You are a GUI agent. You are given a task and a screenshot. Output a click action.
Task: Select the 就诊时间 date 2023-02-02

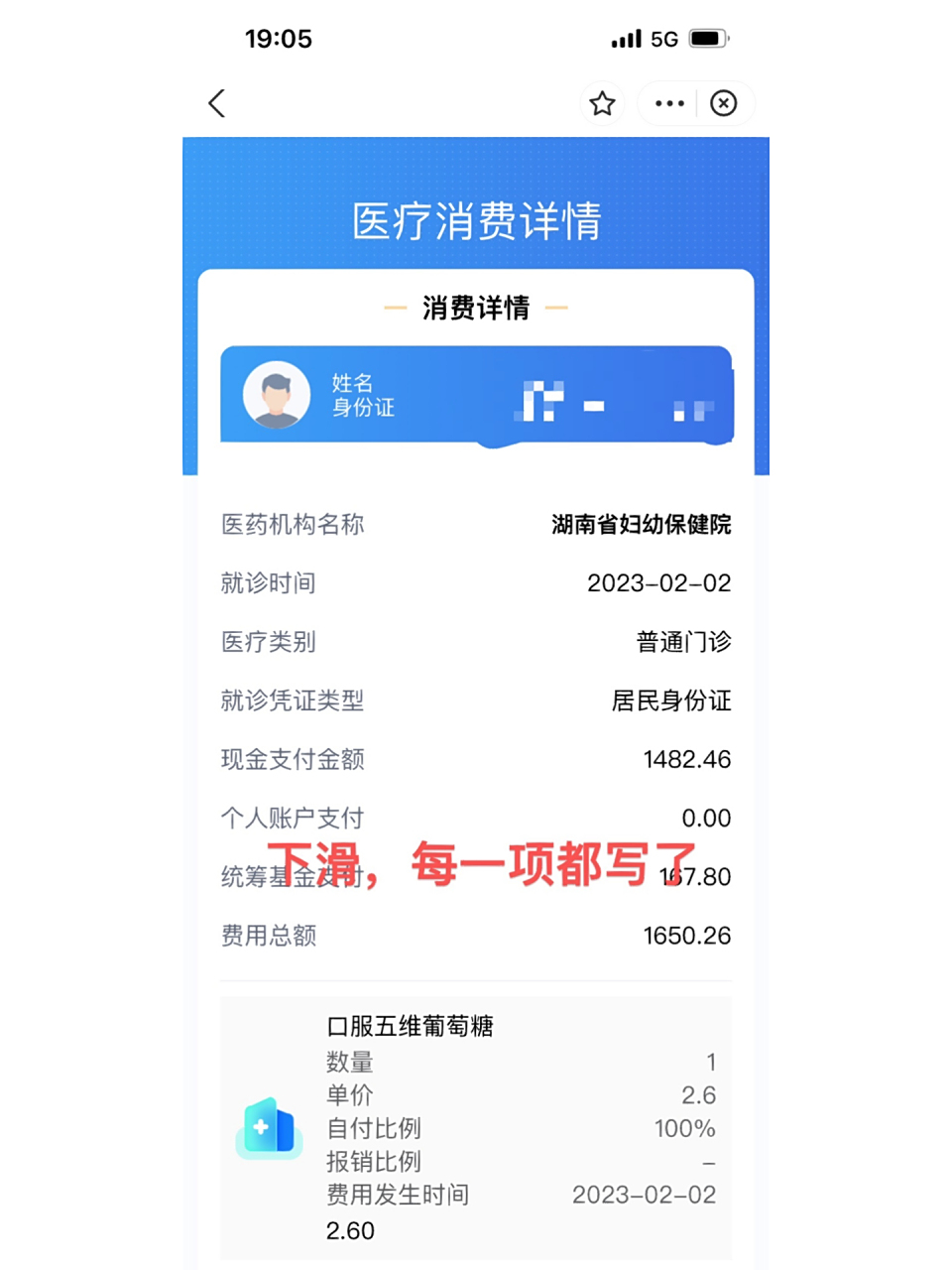click(658, 582)
